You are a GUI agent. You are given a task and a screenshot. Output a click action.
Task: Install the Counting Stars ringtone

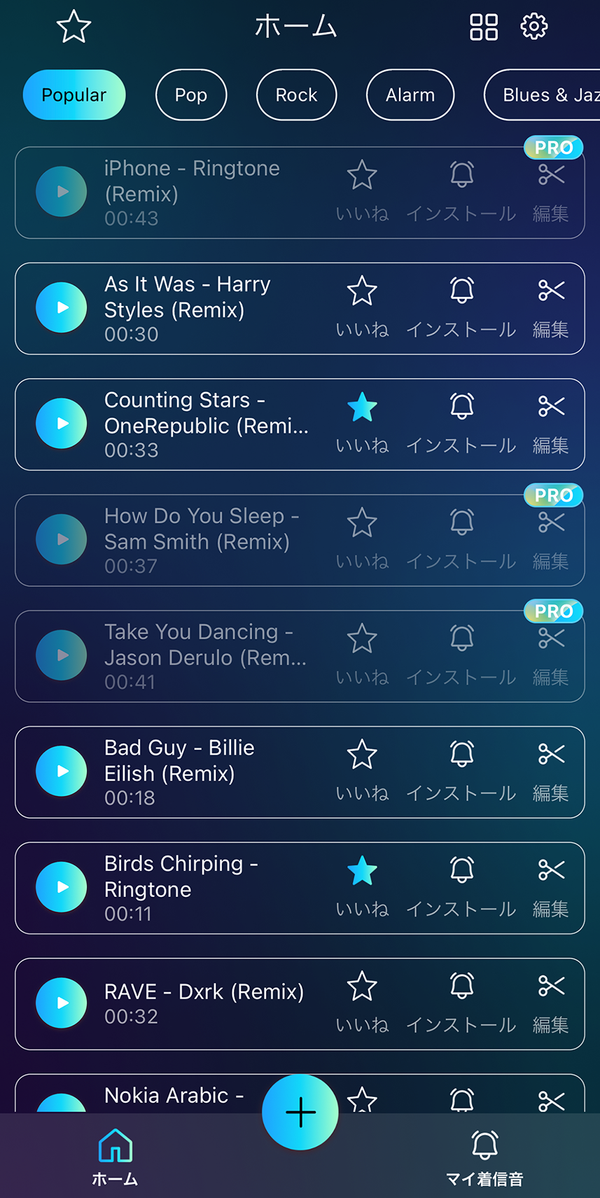click(461, 423)
